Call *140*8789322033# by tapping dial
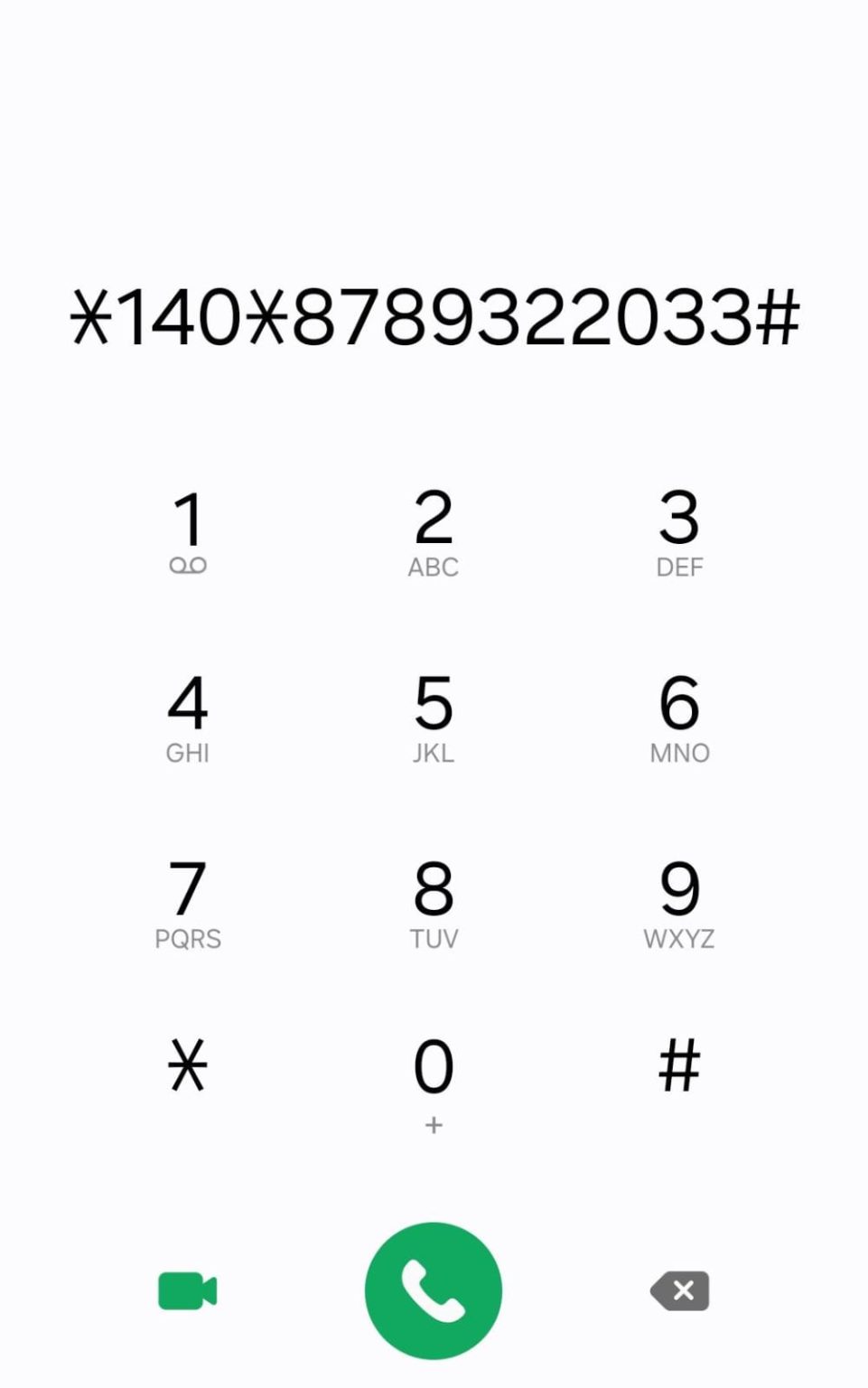Screen dimensions: 868x1388 point(433,1290)
